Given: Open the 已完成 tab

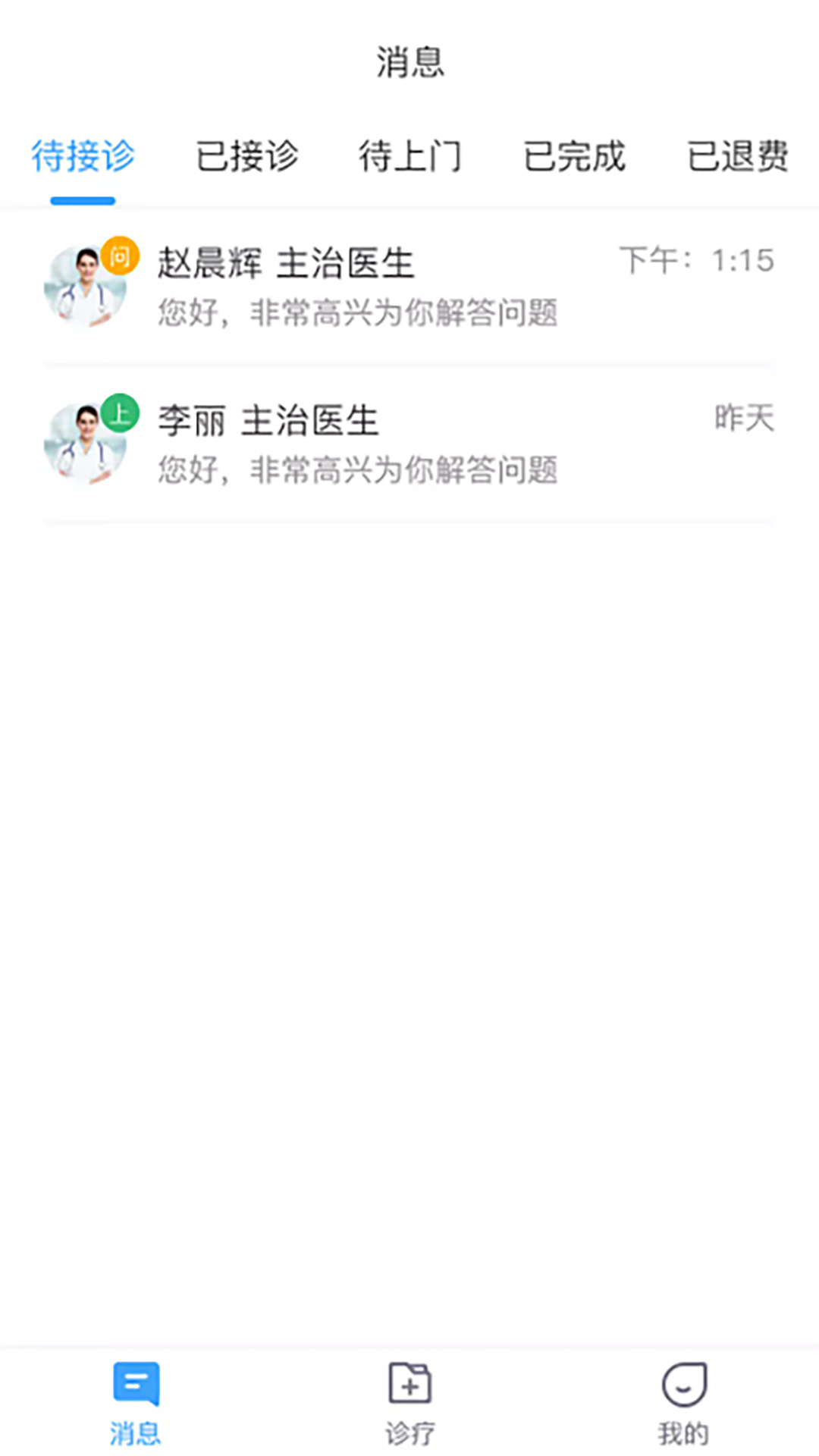Looking at the screenshot, I should (x=574, y=157).
